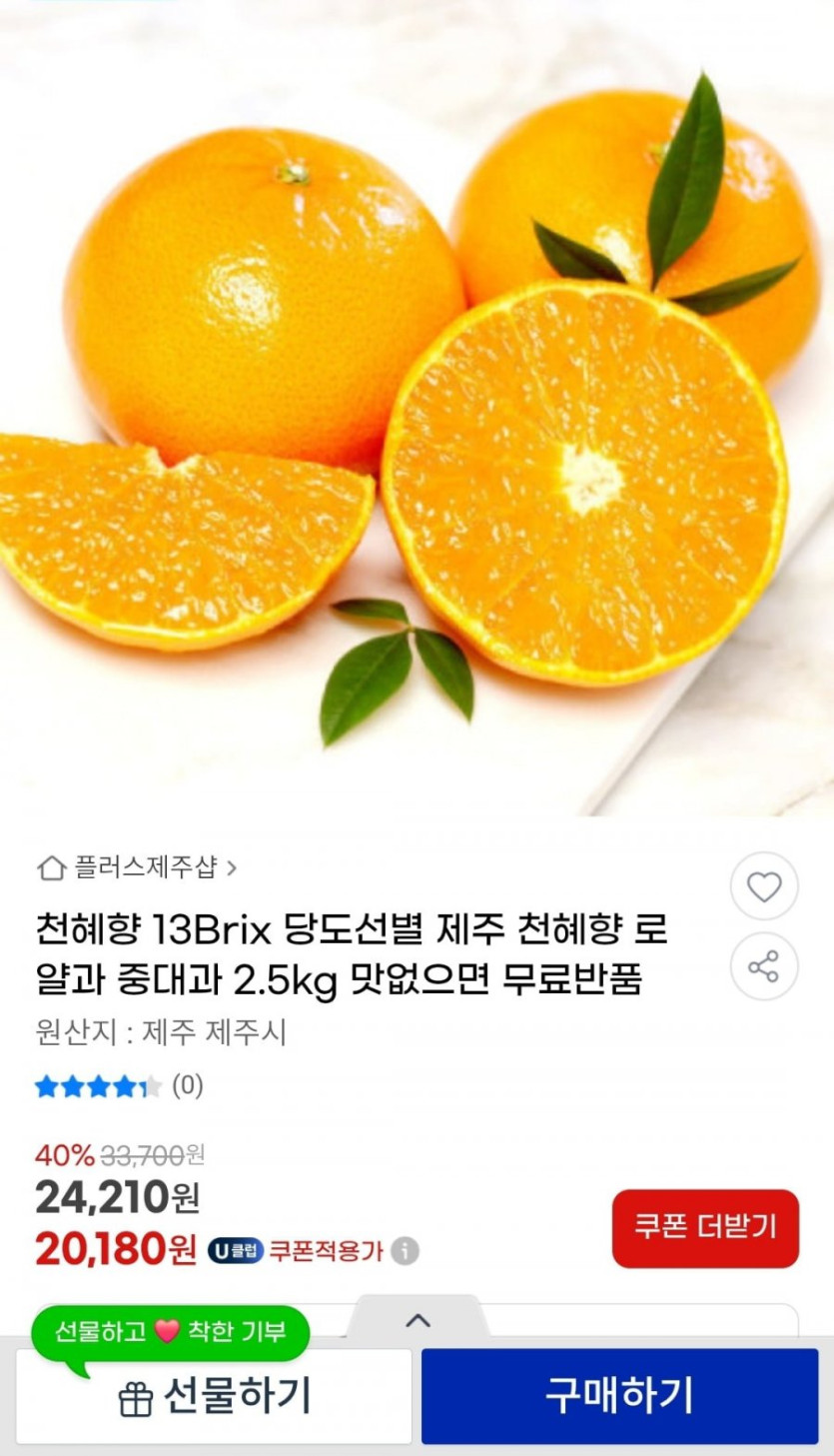Share this 천혜향 product
The height and width of the screenshot is (1456, 834).
(x=764, y=966)
